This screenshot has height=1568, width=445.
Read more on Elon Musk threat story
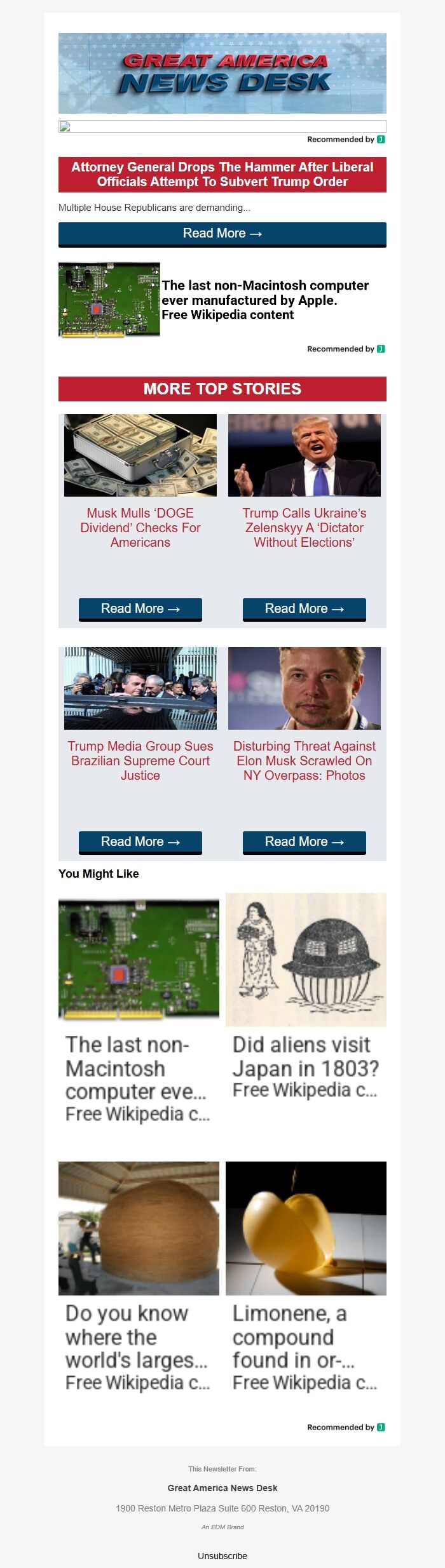304,842
